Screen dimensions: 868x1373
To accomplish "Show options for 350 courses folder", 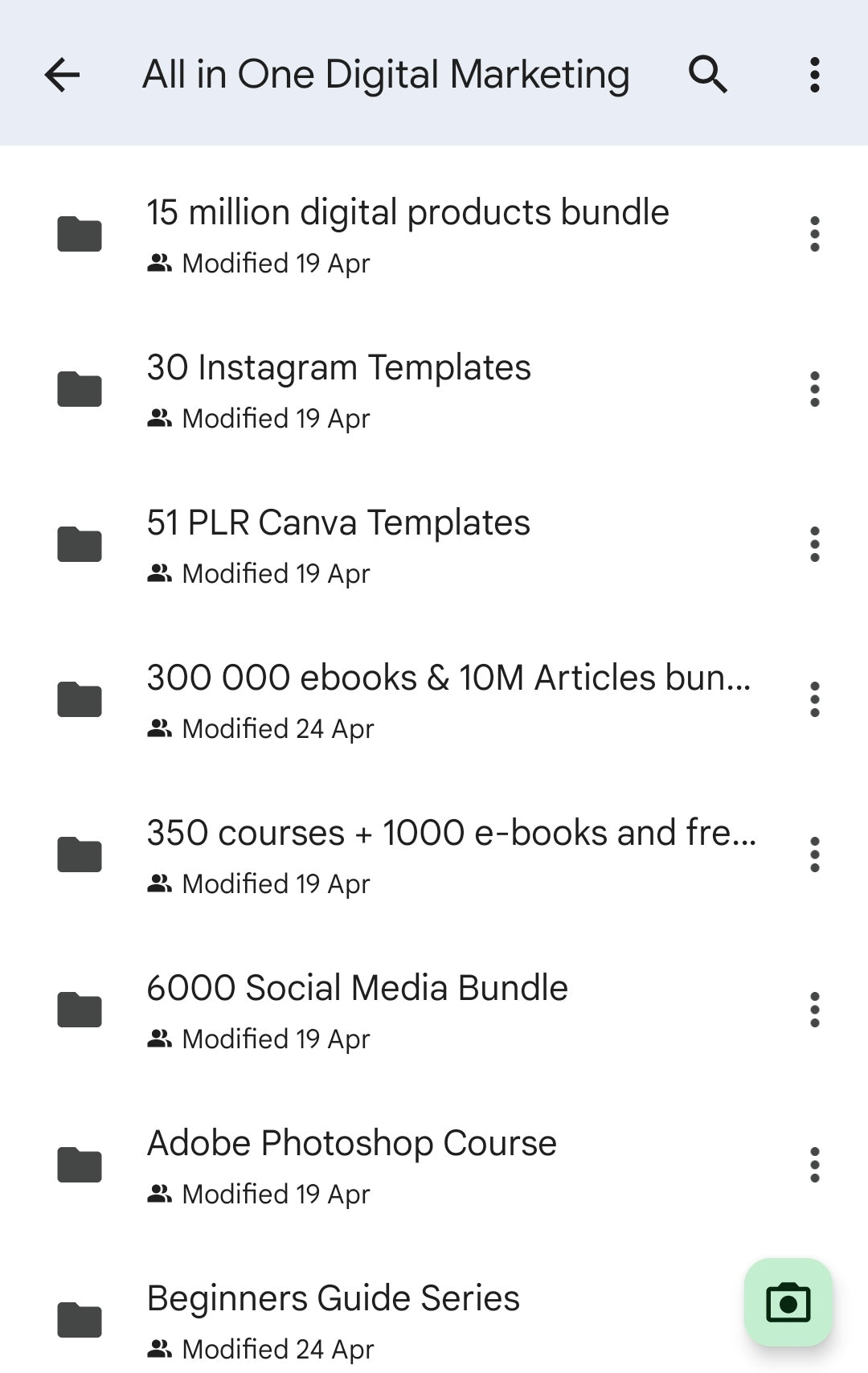I will point(814,855).
